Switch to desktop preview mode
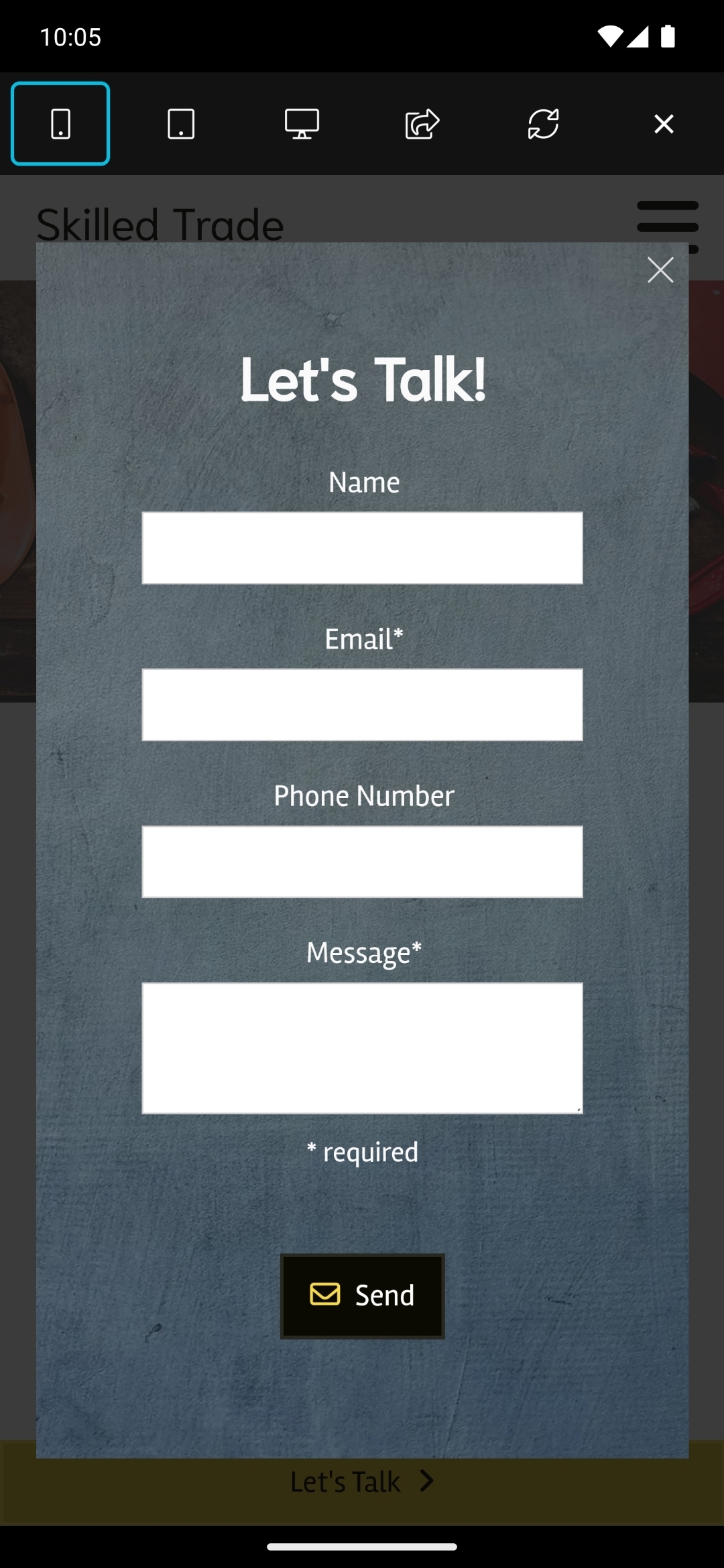724x1568 pixels. click(302, 124)
